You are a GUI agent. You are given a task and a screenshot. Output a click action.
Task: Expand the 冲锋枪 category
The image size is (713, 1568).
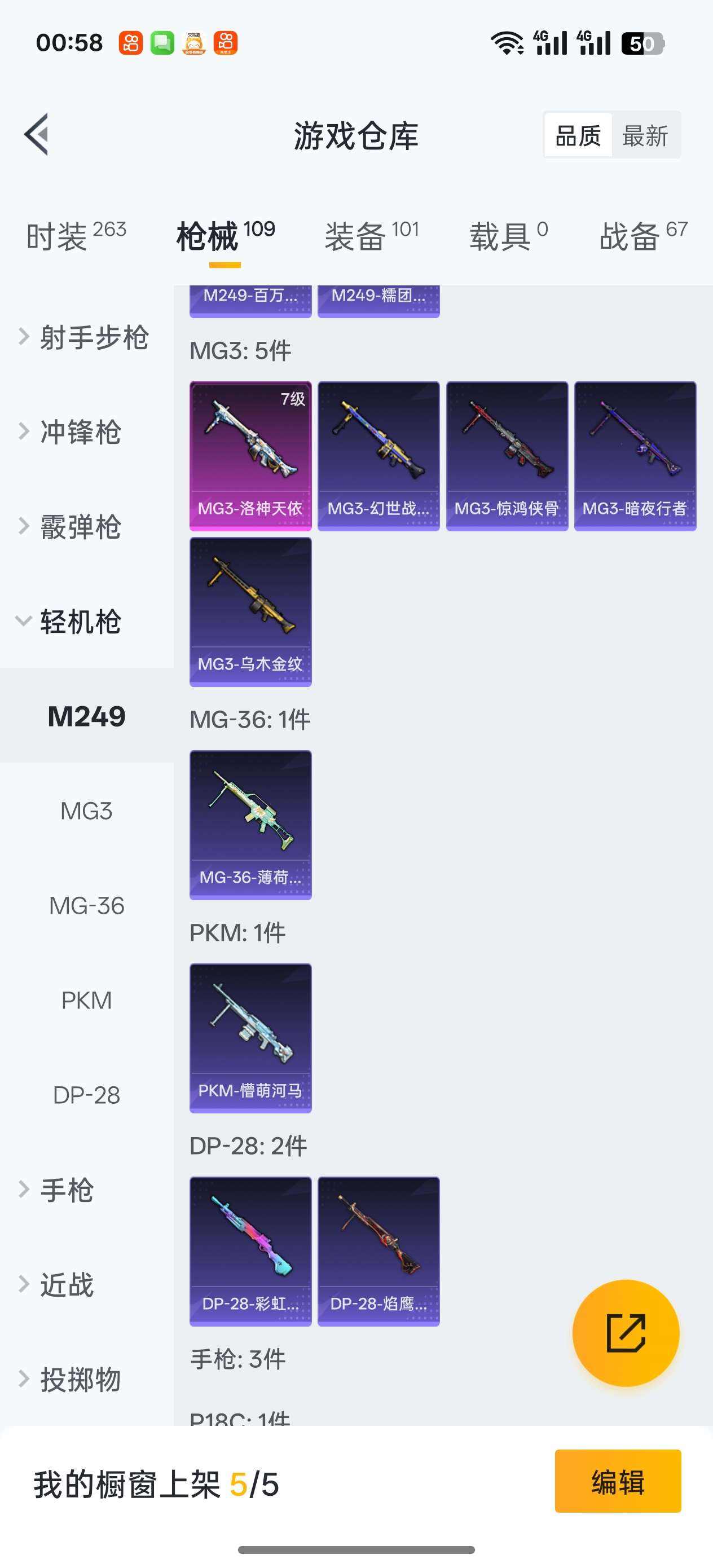79,432
